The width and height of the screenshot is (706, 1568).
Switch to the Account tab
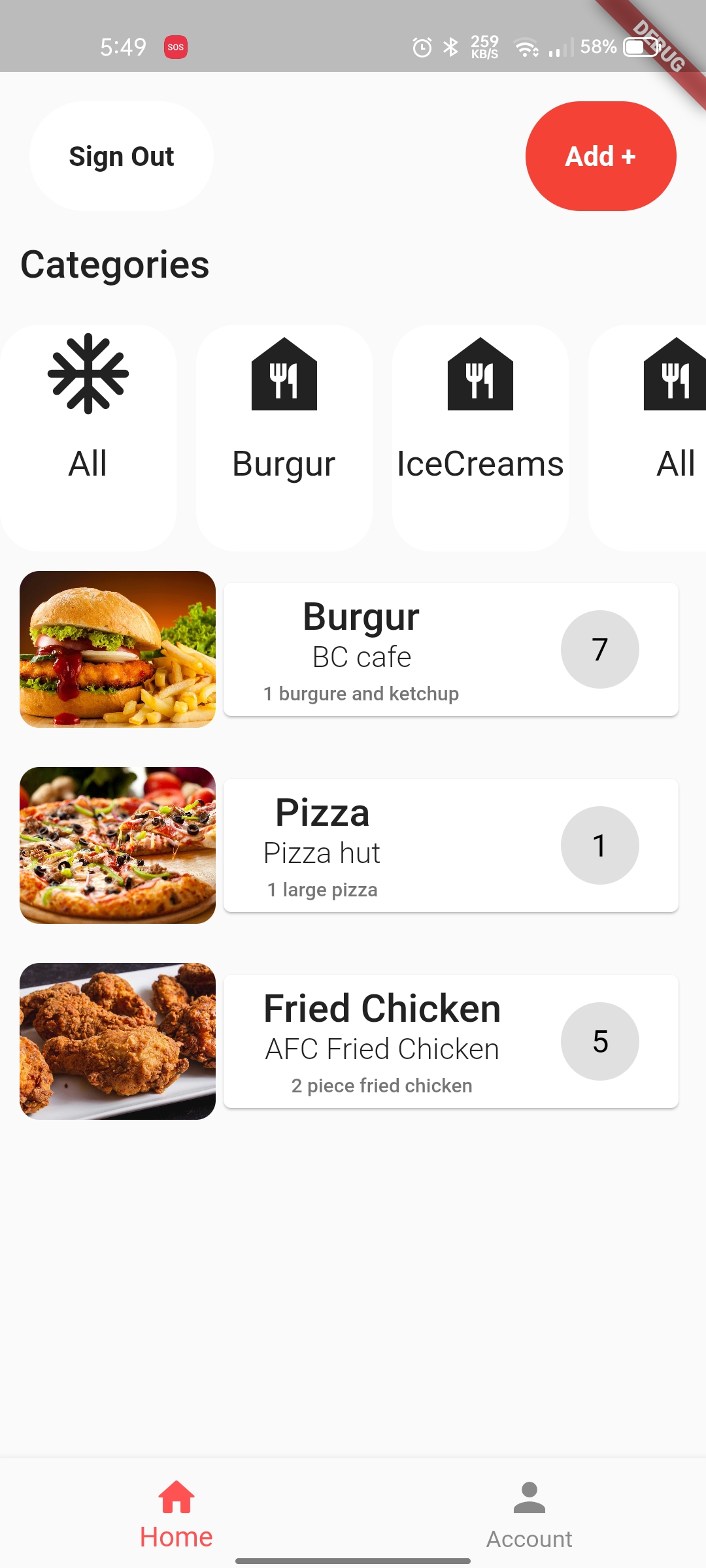pyautogui.click(x=529, y=1514)
